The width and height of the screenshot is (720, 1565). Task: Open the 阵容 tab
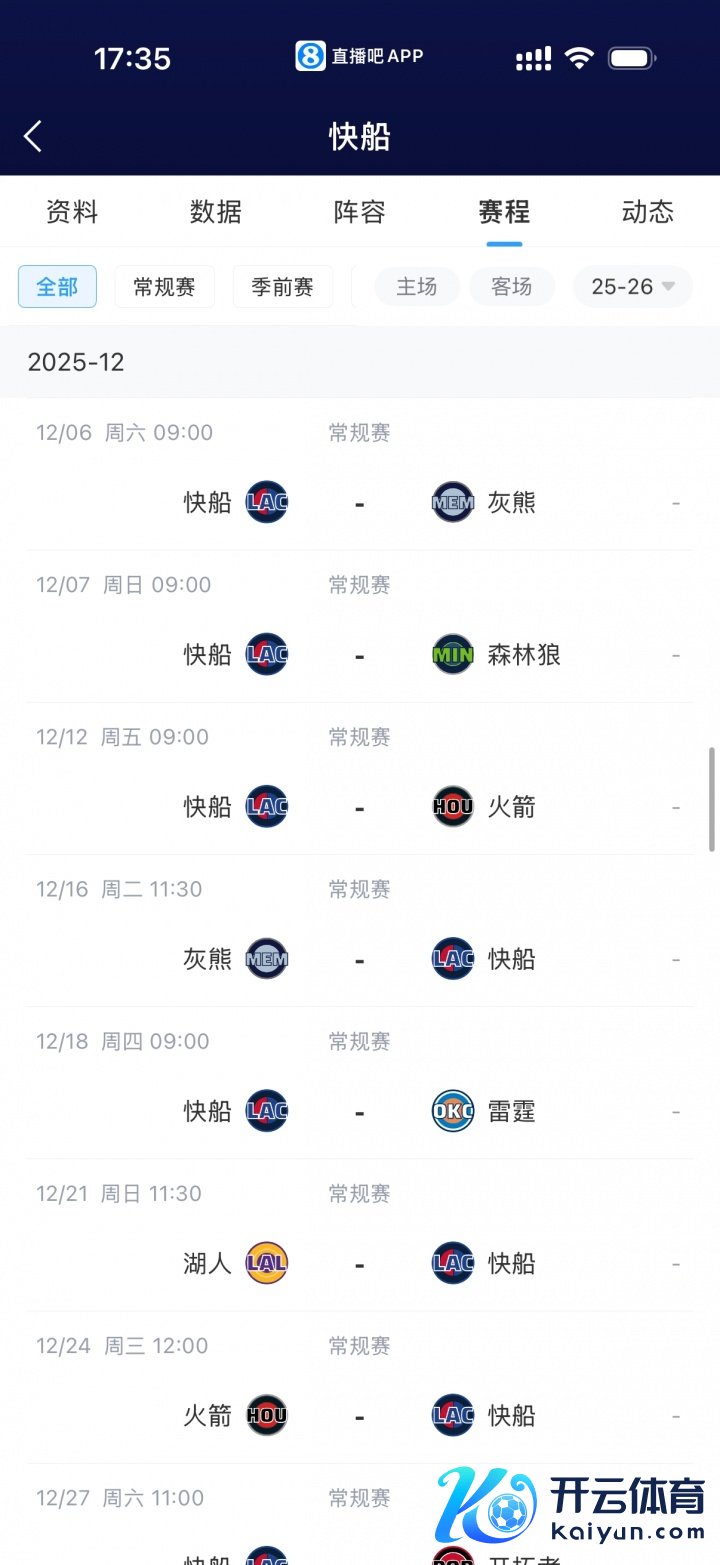360,212
